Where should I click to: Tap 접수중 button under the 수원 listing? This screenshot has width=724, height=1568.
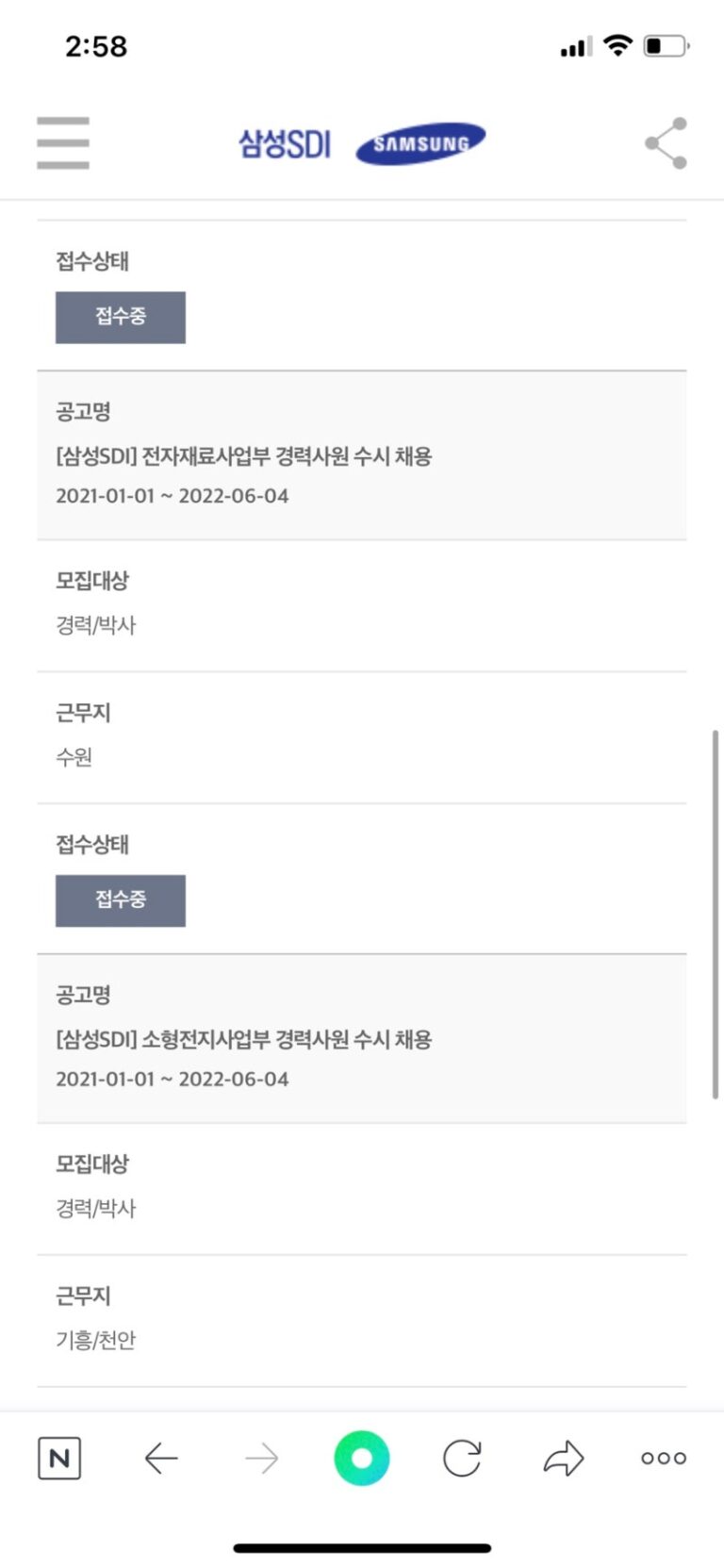tap(120, 900)
